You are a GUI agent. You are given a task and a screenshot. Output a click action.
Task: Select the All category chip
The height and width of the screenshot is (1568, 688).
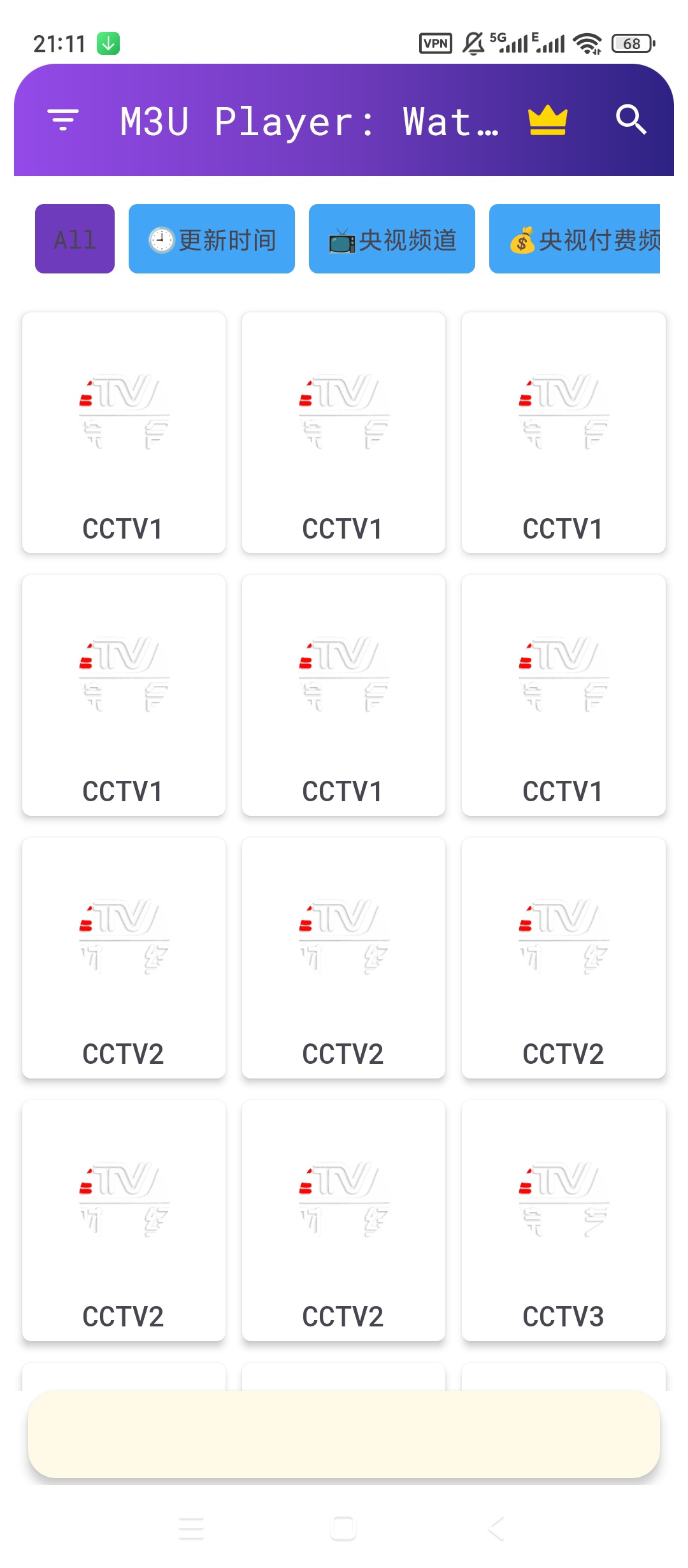(74, 239)
